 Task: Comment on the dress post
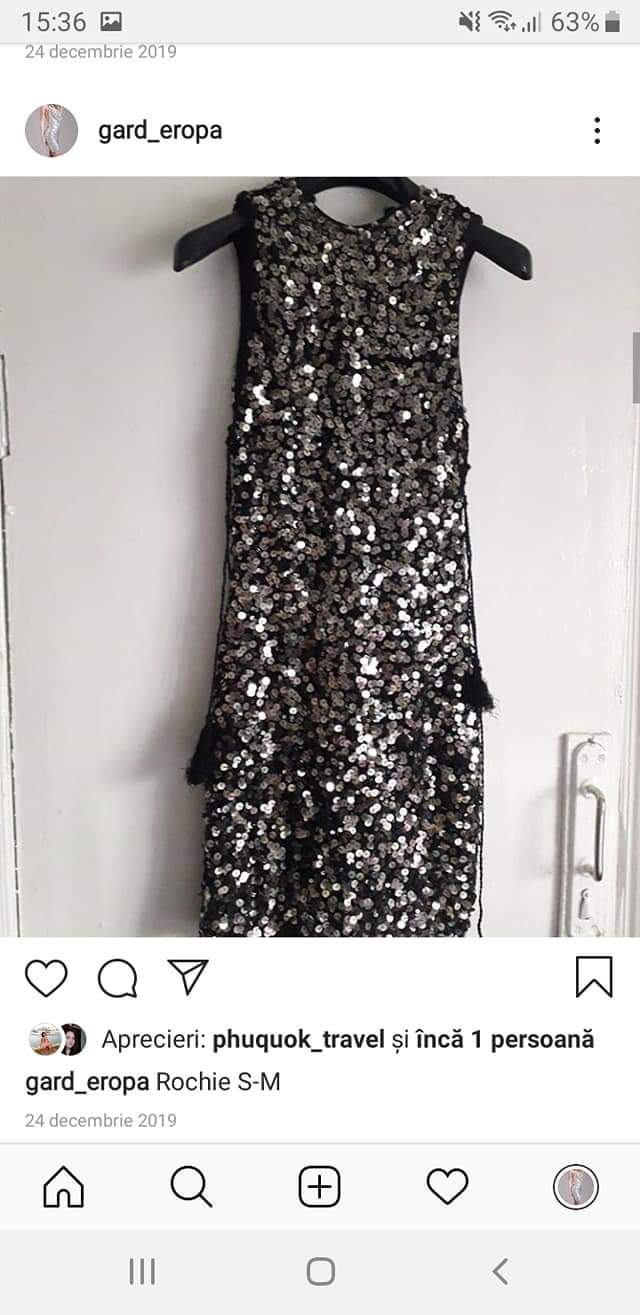coord(117,977)
